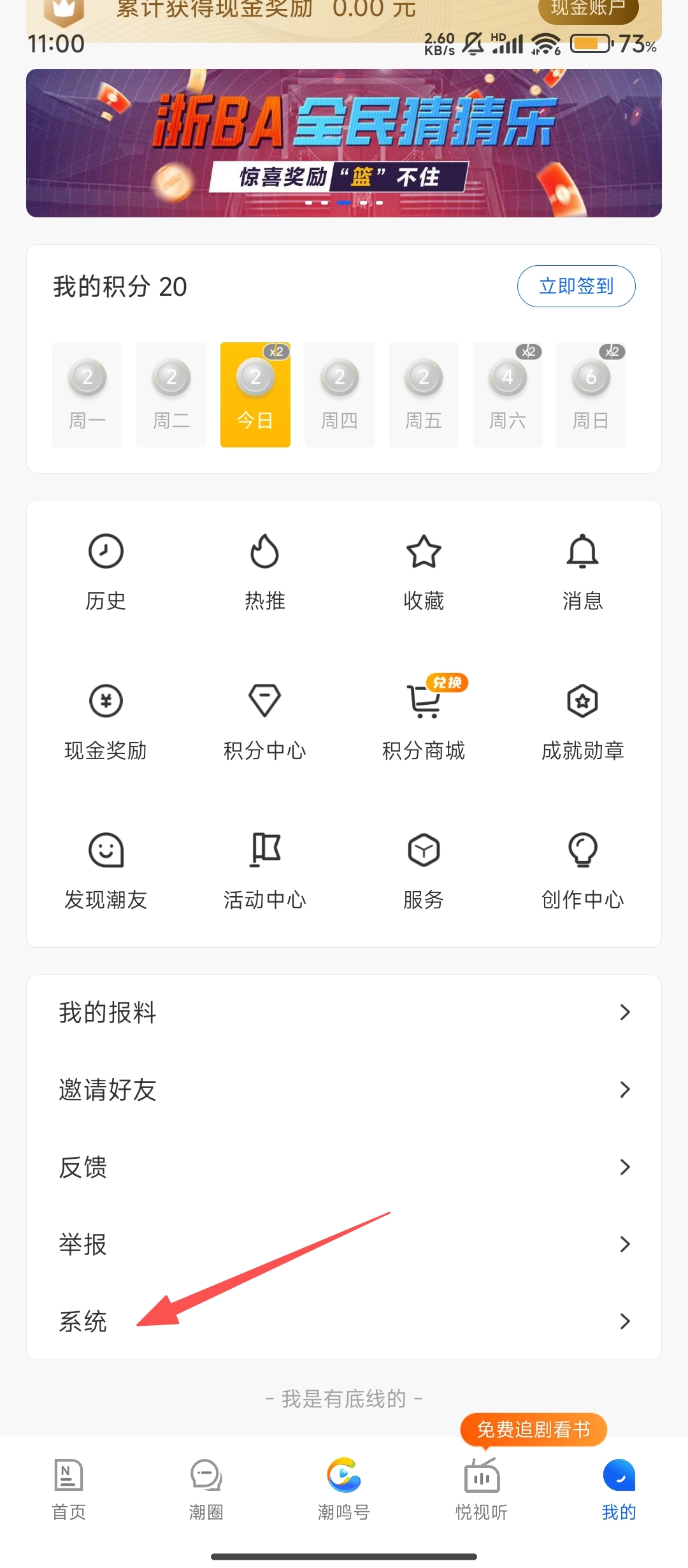Open 历史 browsing history
Image resolution: width=688 pixels, height=1568 pixels.
click(x=106, y=570)
